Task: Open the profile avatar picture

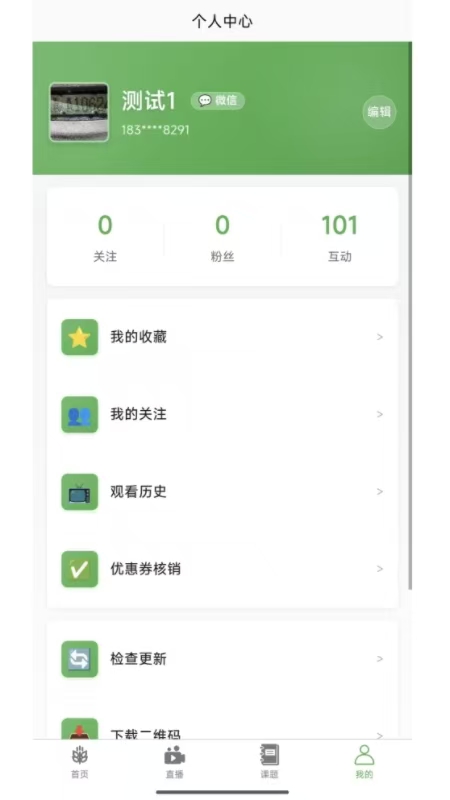Action: tap(79, 112)
